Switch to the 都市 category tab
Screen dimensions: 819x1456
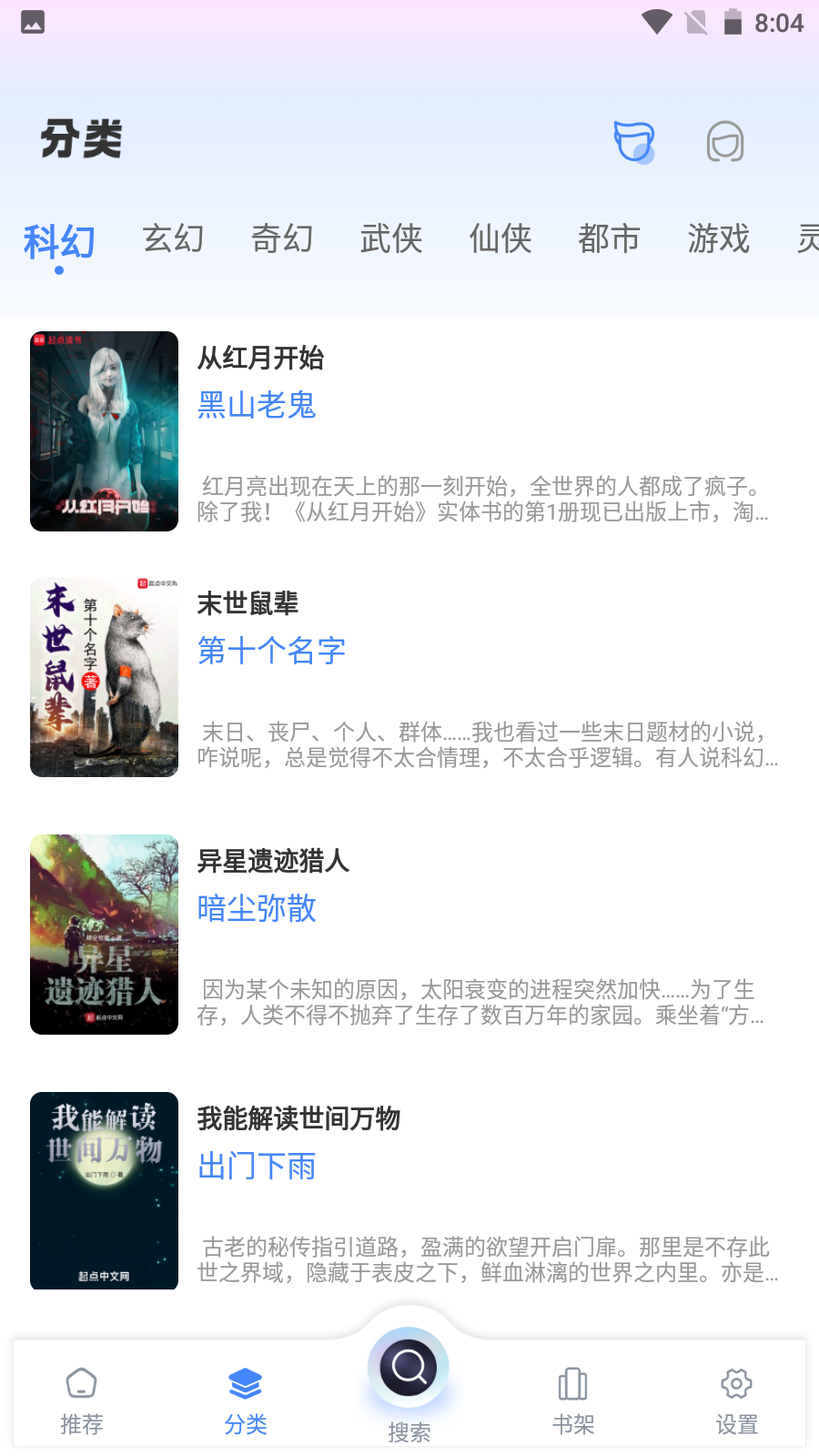pos(610,238)
